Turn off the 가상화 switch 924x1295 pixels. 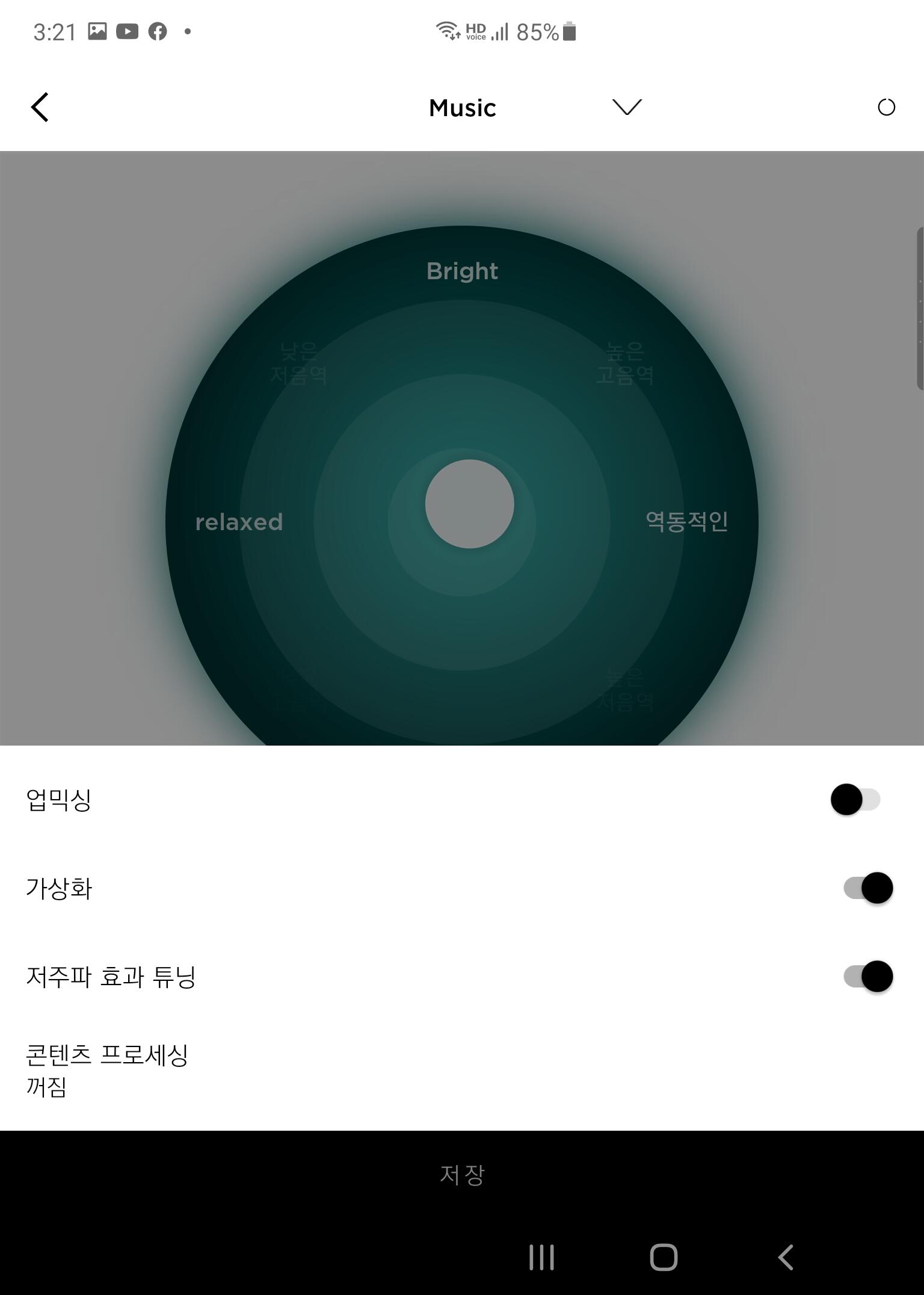click(868, 888)
